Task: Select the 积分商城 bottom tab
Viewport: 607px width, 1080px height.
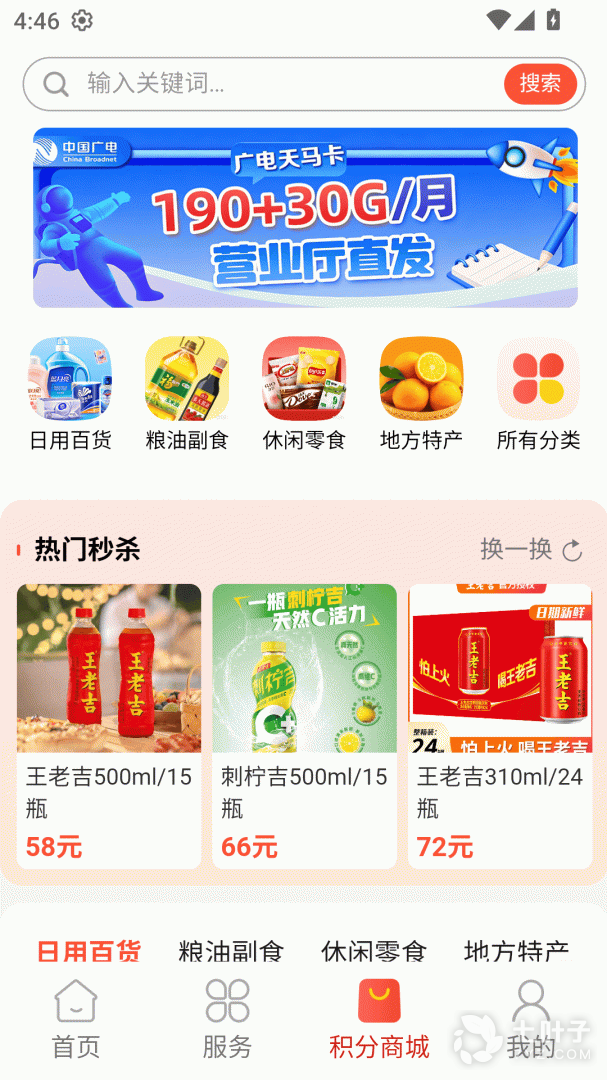Action: point(379,1019)
